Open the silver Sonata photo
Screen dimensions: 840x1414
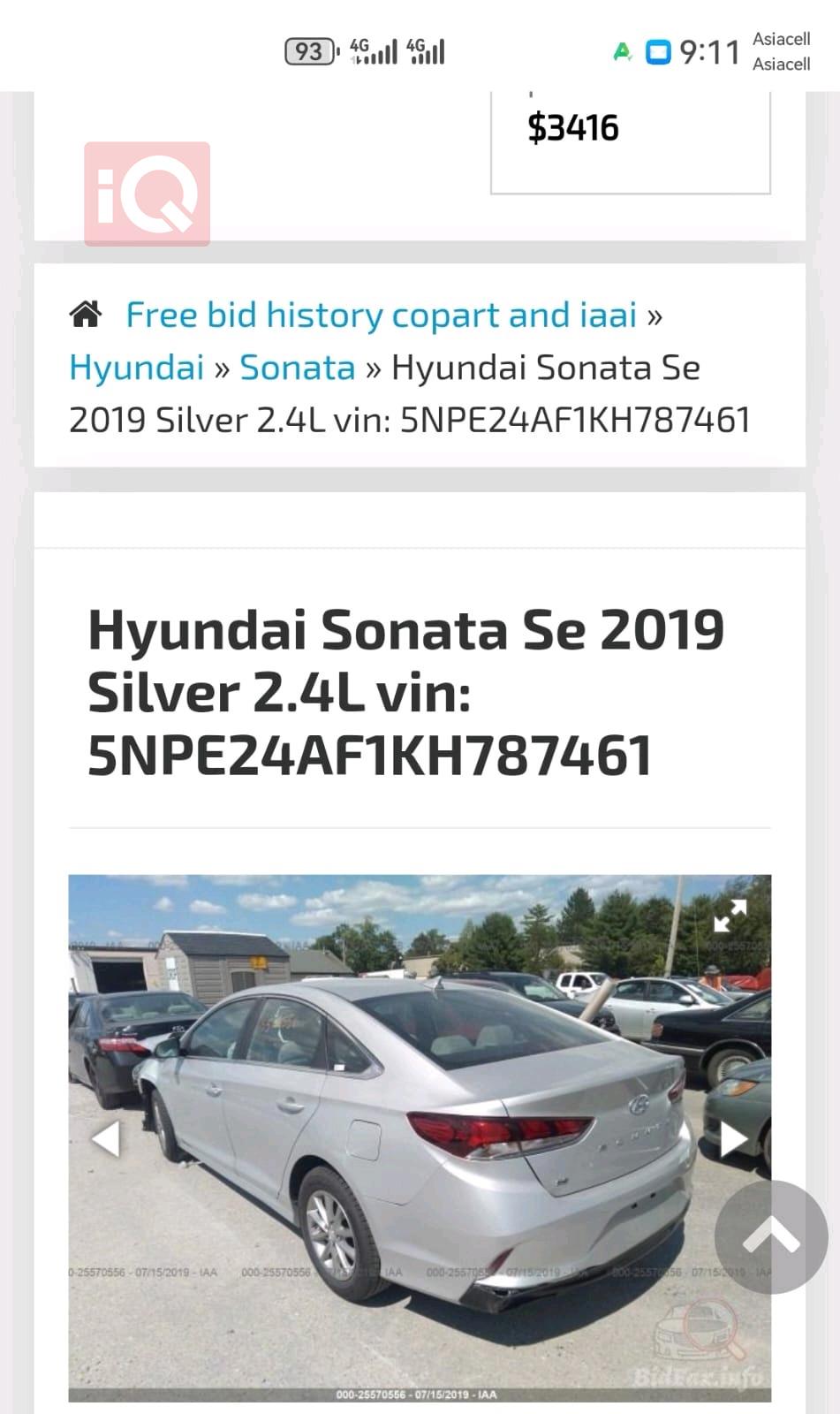pos(415,1140)
